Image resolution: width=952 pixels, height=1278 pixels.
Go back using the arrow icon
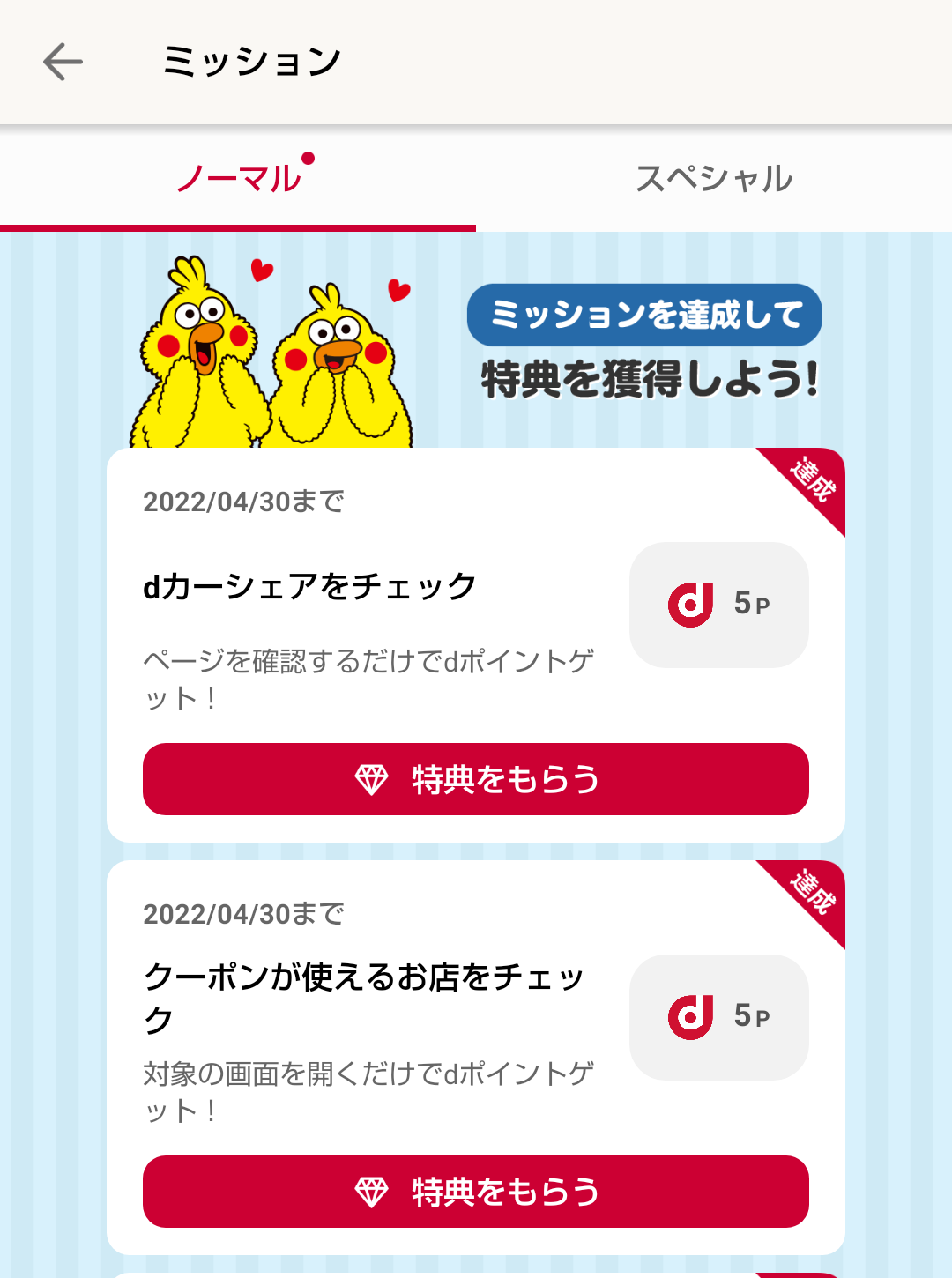tap(63, 62)
